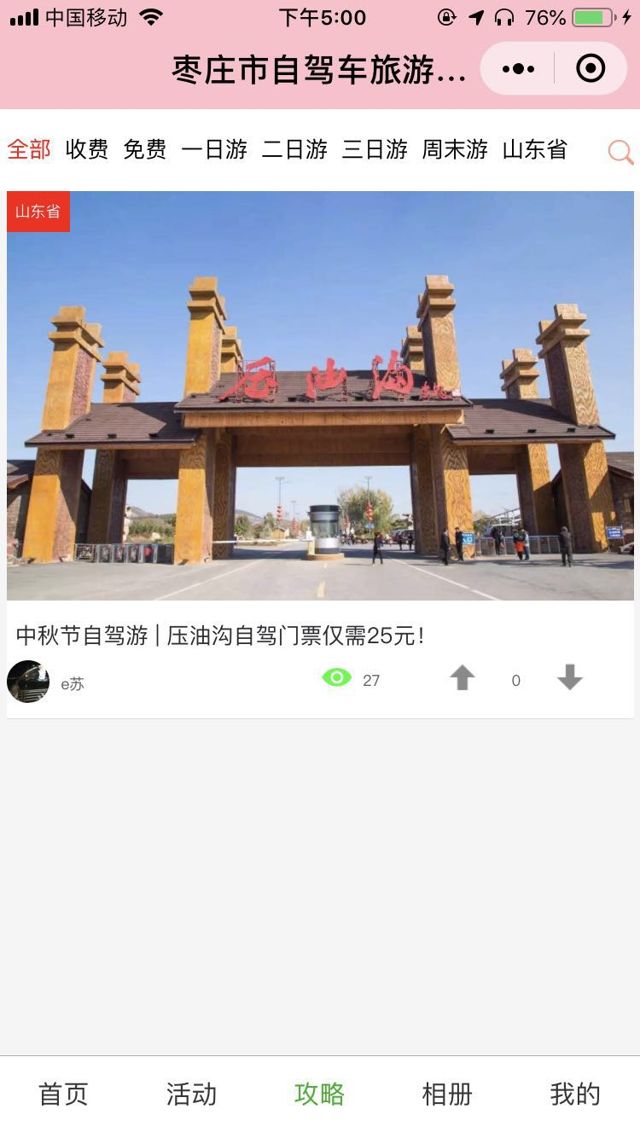Switch to 周末游 filter

click(x=455, y=150)
